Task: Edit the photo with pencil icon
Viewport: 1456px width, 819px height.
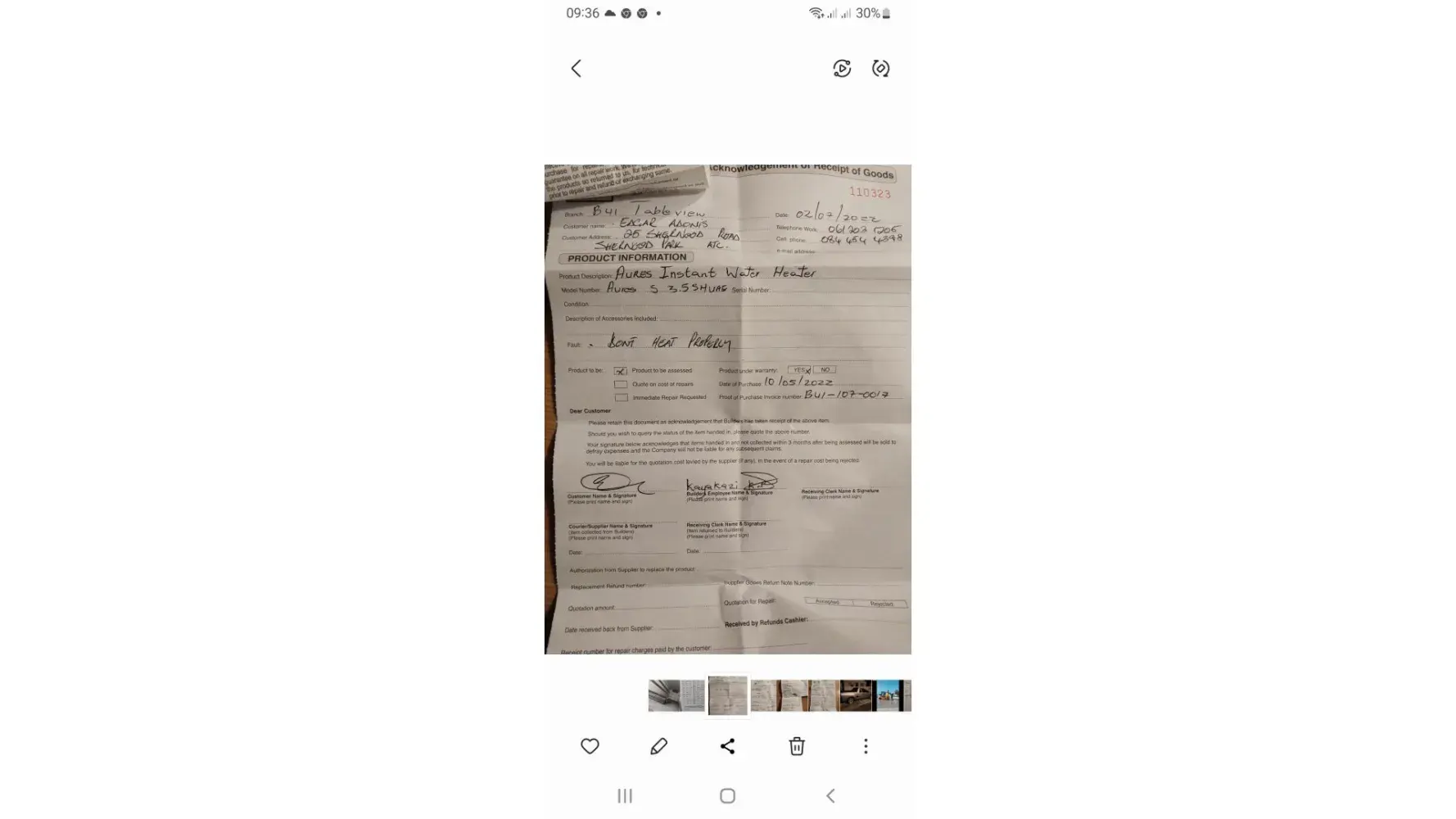Action: coord(658,746)
